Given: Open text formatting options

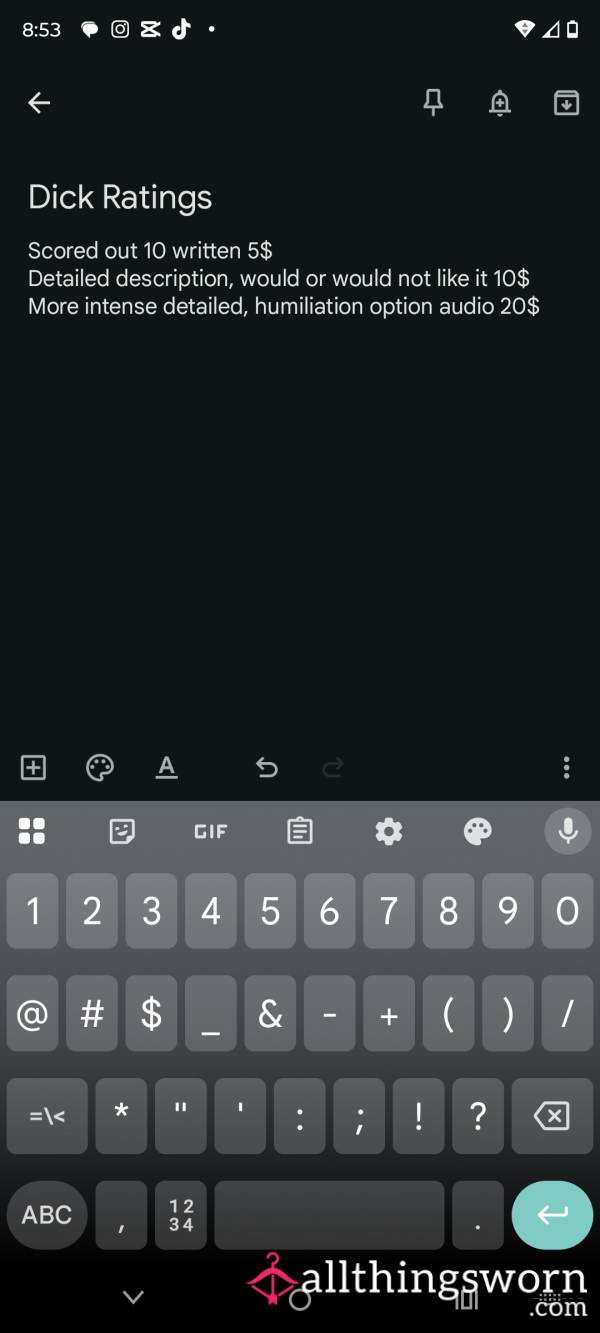Looking at the screenshot, I should (167, 767).
